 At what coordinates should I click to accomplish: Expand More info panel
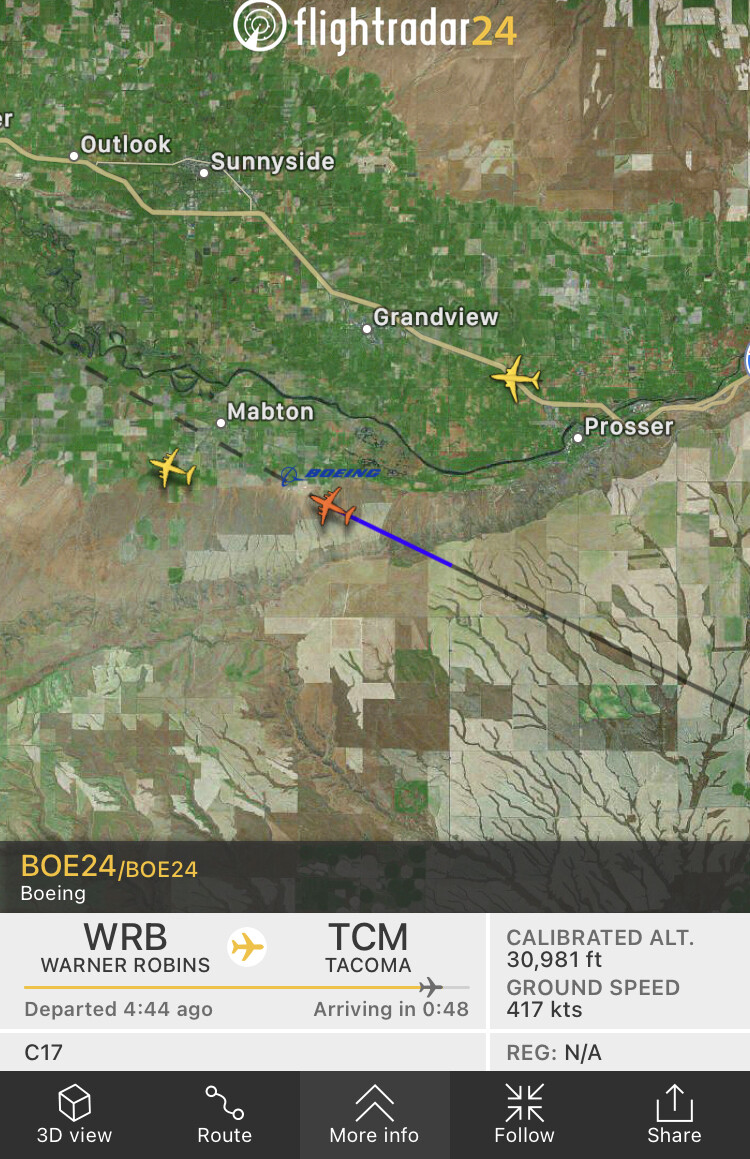coord(374,1114)
